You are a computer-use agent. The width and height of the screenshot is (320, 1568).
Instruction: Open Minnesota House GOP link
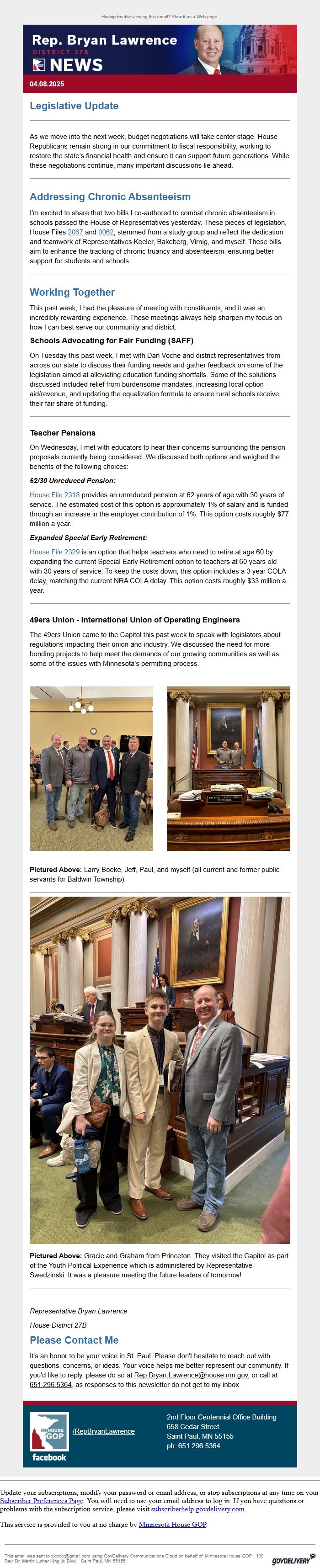[172, 1524]
